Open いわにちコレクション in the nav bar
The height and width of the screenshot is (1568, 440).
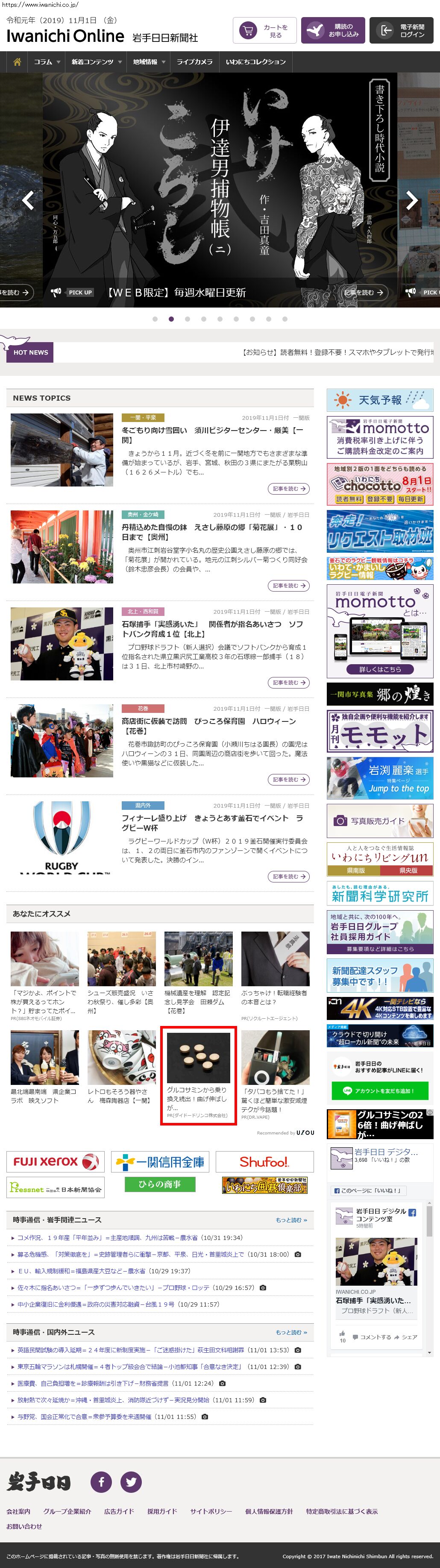coord(255,62)
